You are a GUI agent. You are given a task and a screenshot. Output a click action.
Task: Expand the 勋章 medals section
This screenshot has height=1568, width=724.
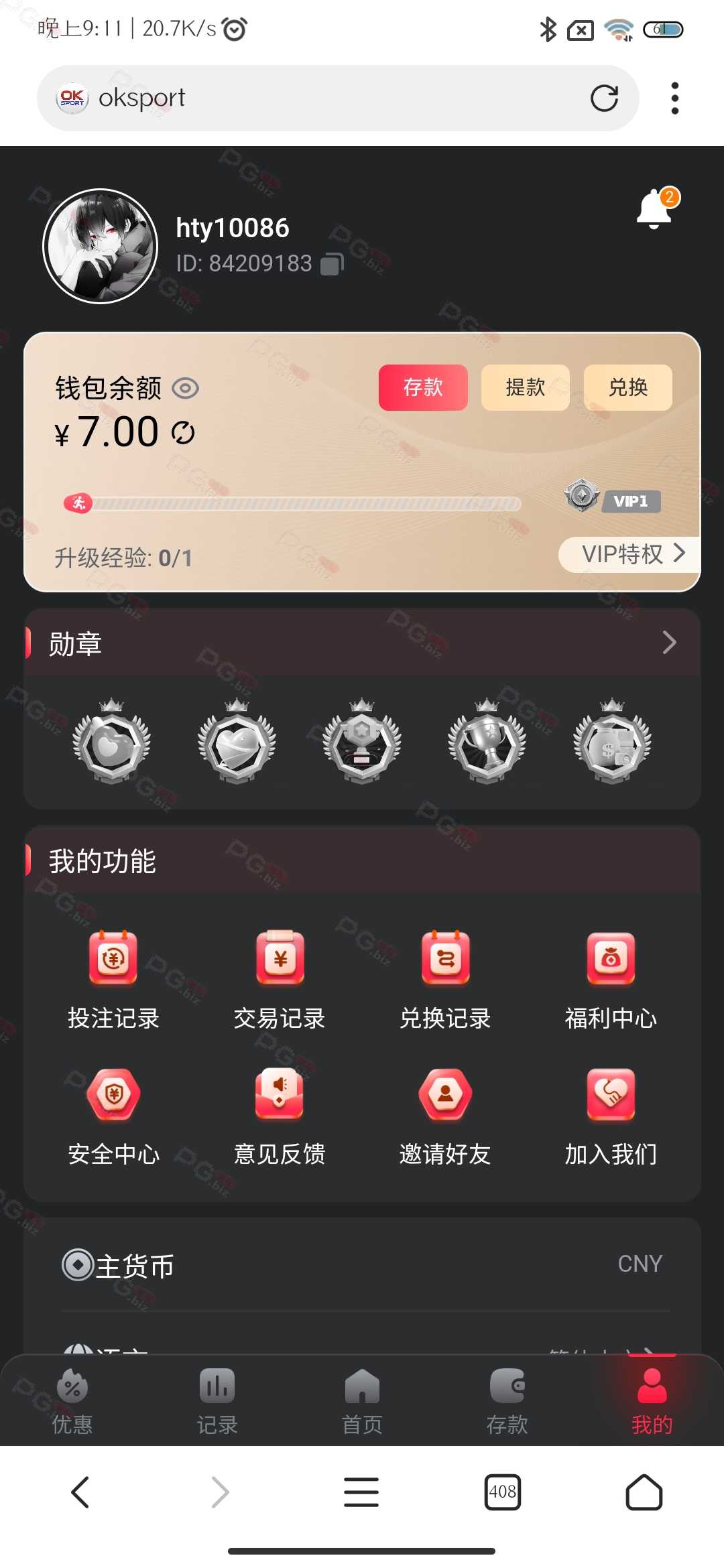[669, 643]
